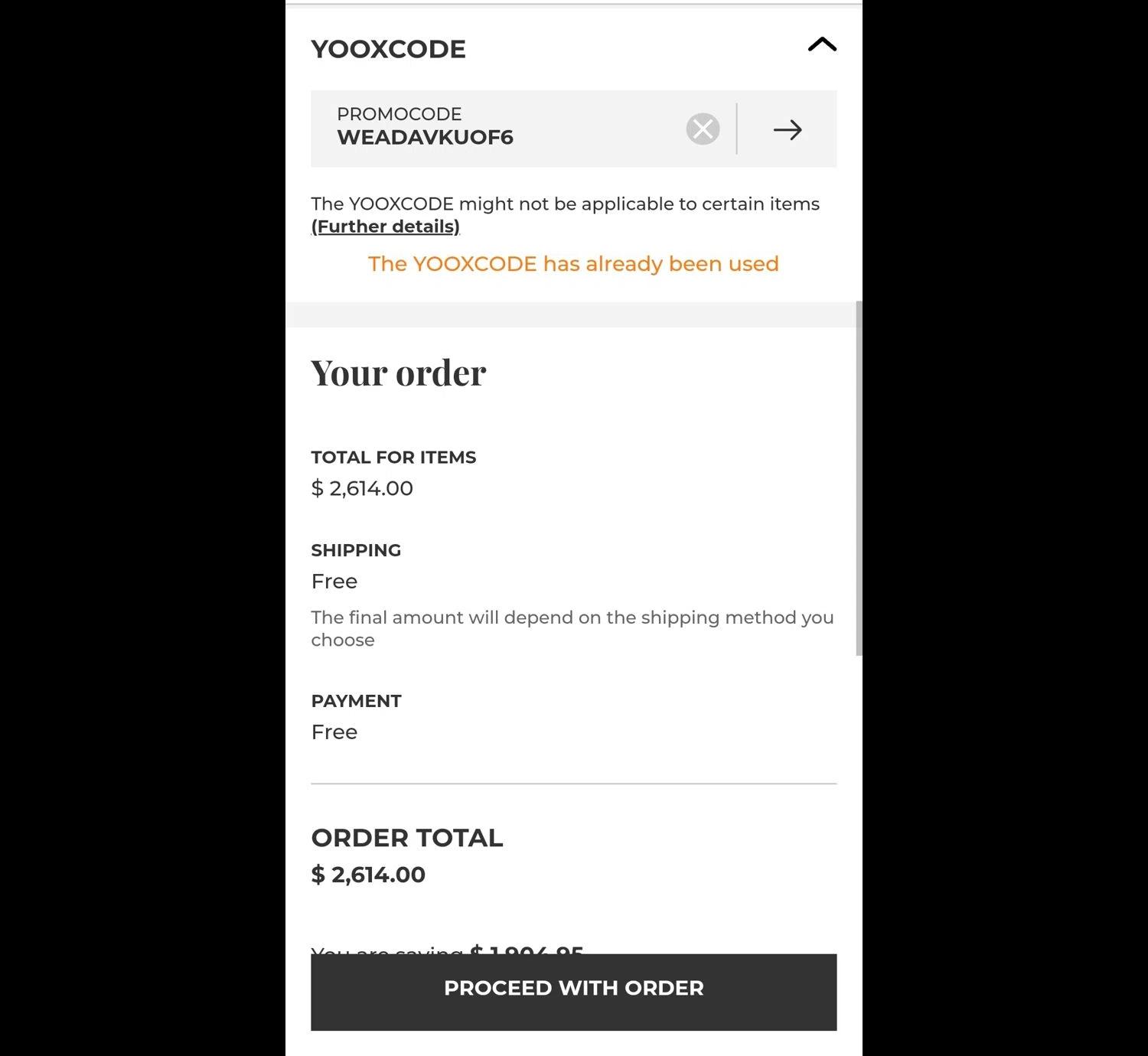This screenshot has width=1148, height=1056.
Task: Apply the promocode with the arrow
Action: [787, 129]
